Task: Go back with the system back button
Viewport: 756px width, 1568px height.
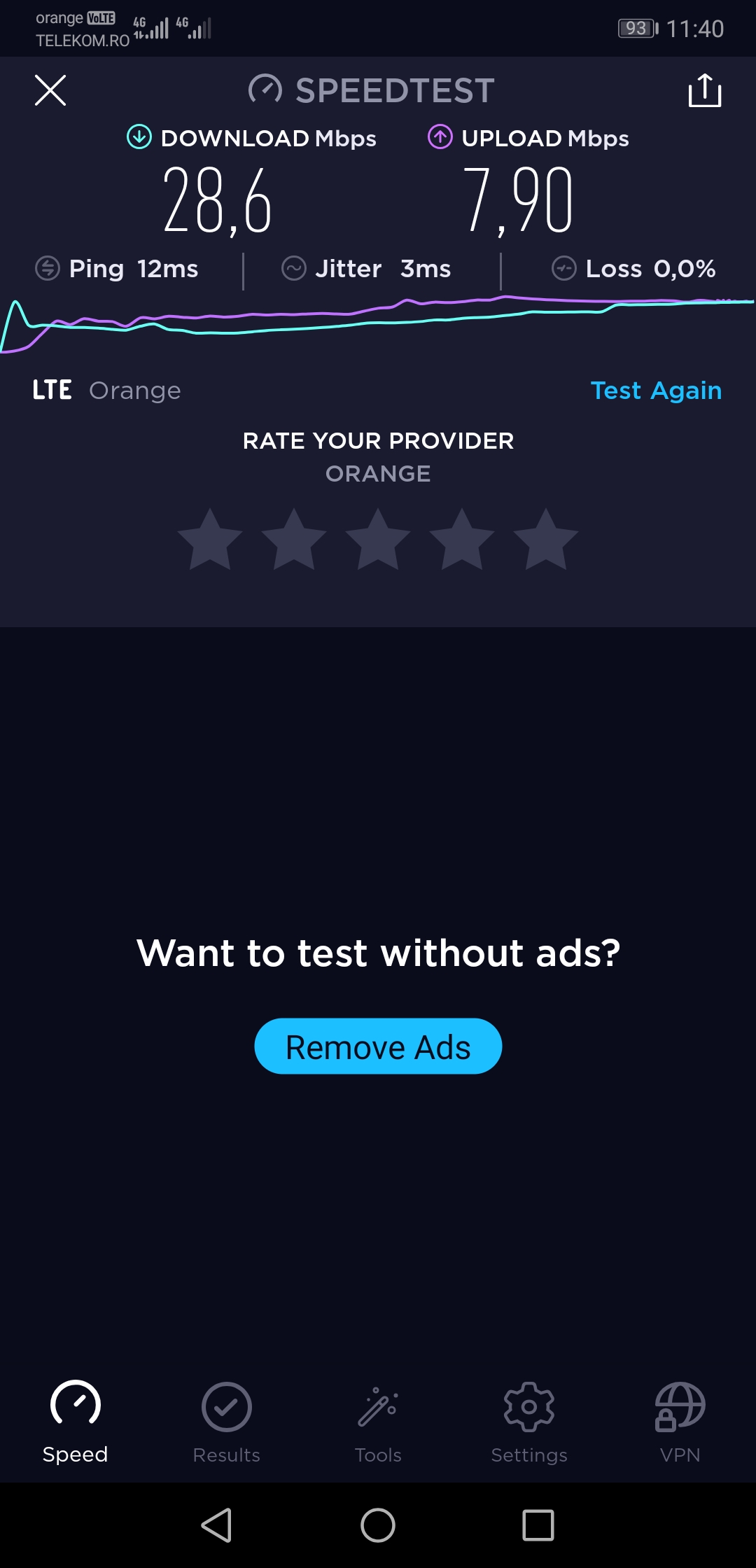Action: (217, 1525)
